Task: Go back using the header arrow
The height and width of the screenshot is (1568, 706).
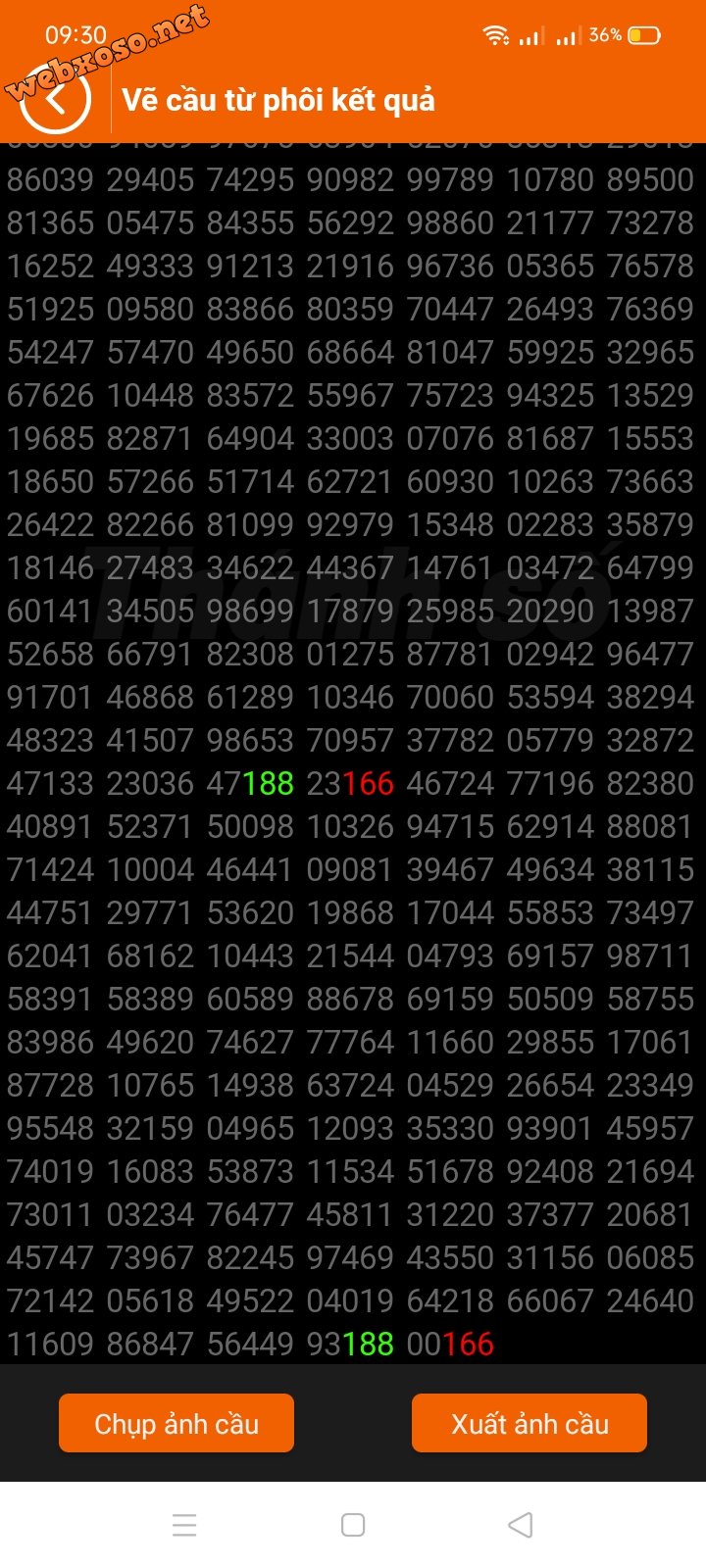Action: [56, 99]
